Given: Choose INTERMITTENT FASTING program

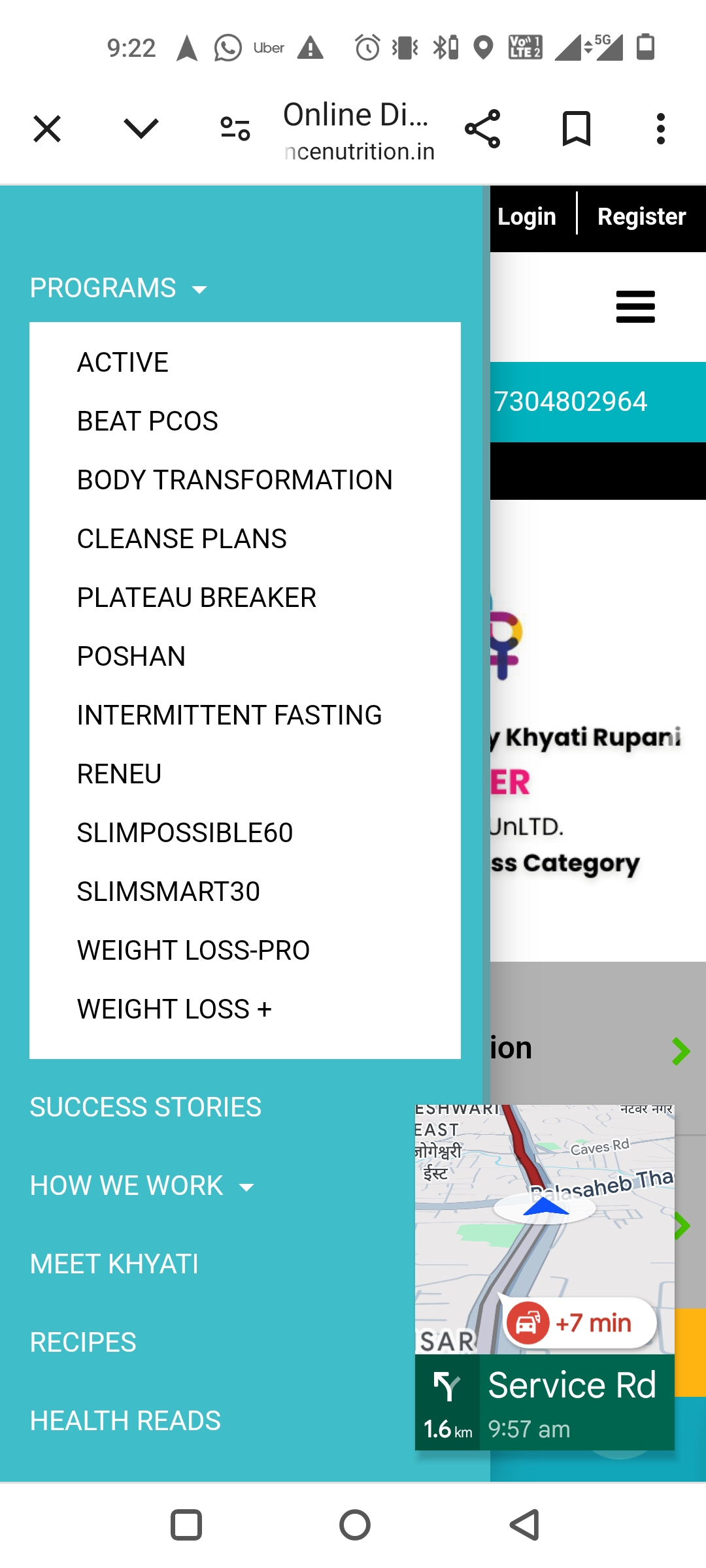Looking at the screenshot, I should click(229, 715).
